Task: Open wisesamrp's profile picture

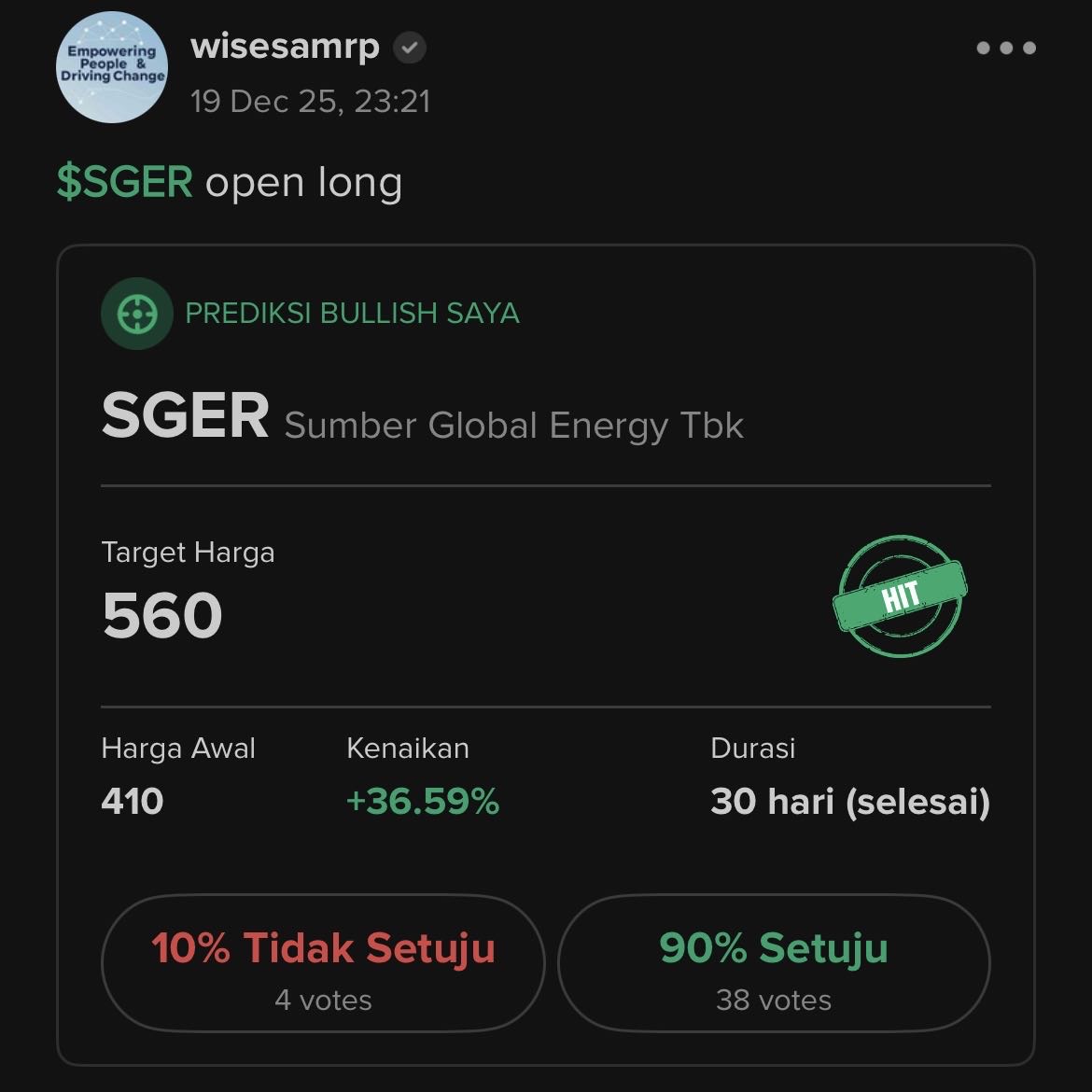Action: point(112,68)
